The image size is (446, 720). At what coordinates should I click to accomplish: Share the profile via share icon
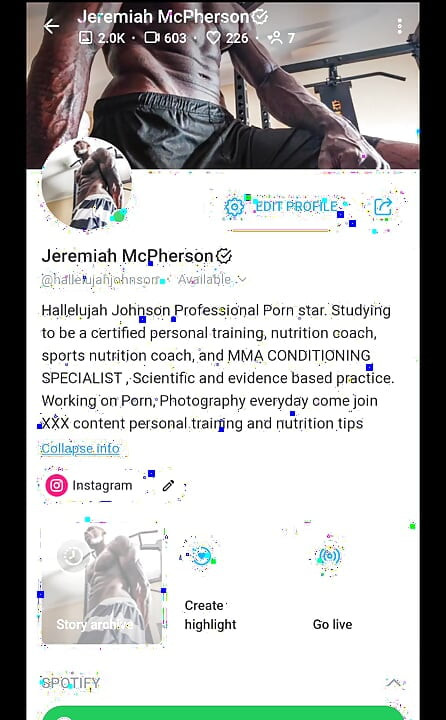[x=383, y=207]
